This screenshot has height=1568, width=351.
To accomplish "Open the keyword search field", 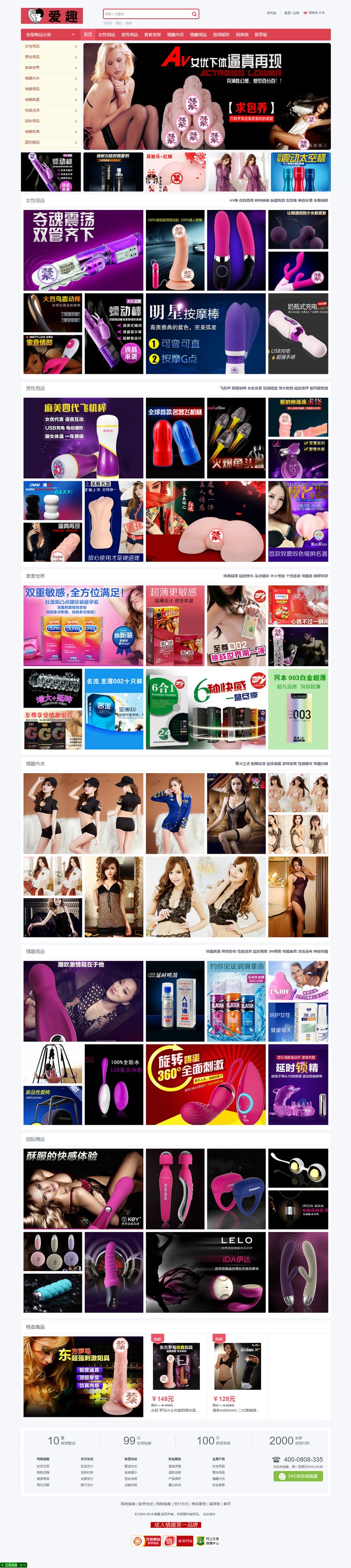I will coord(146,14).
